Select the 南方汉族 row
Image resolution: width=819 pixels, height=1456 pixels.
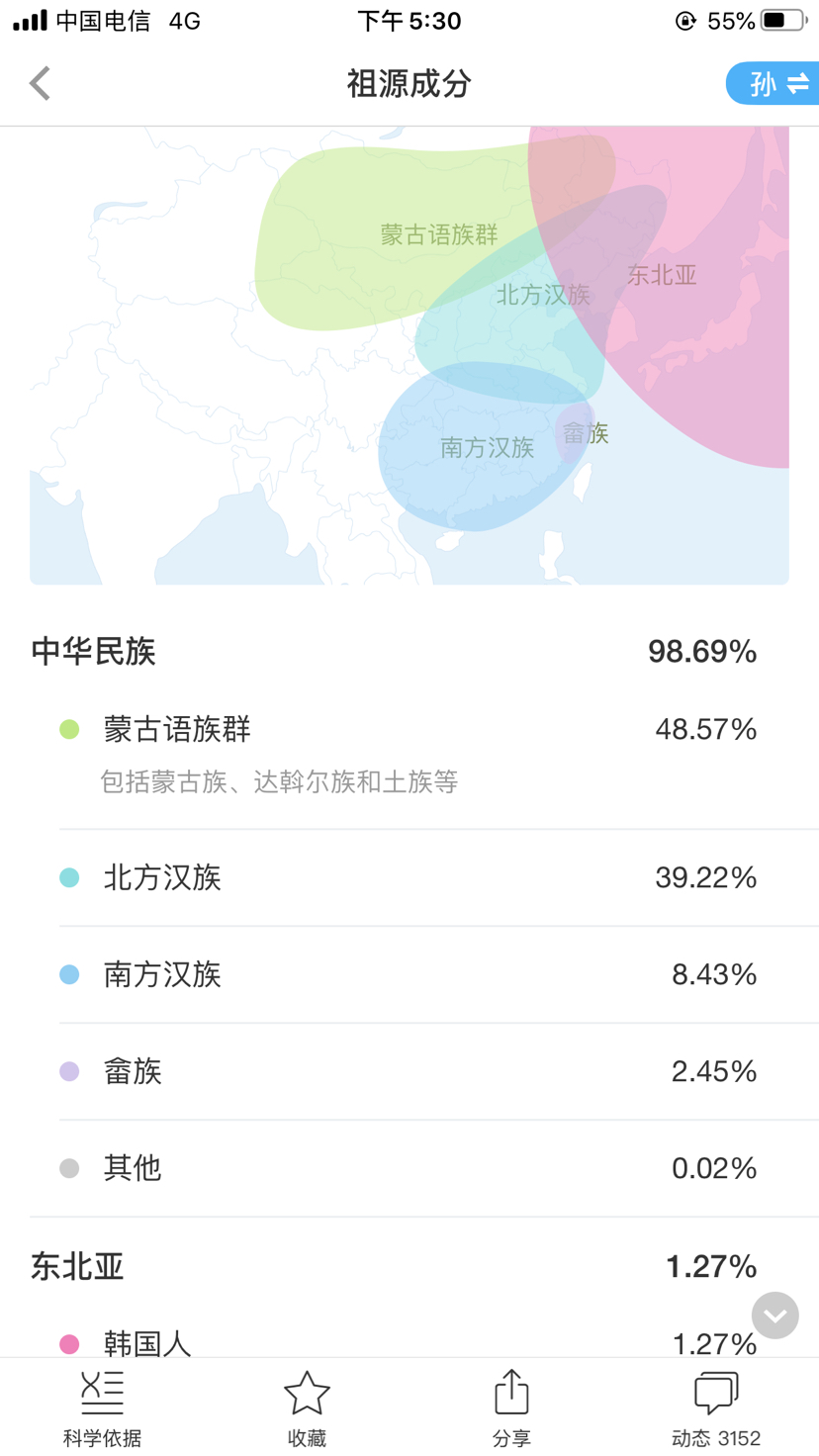coord(409,974)
